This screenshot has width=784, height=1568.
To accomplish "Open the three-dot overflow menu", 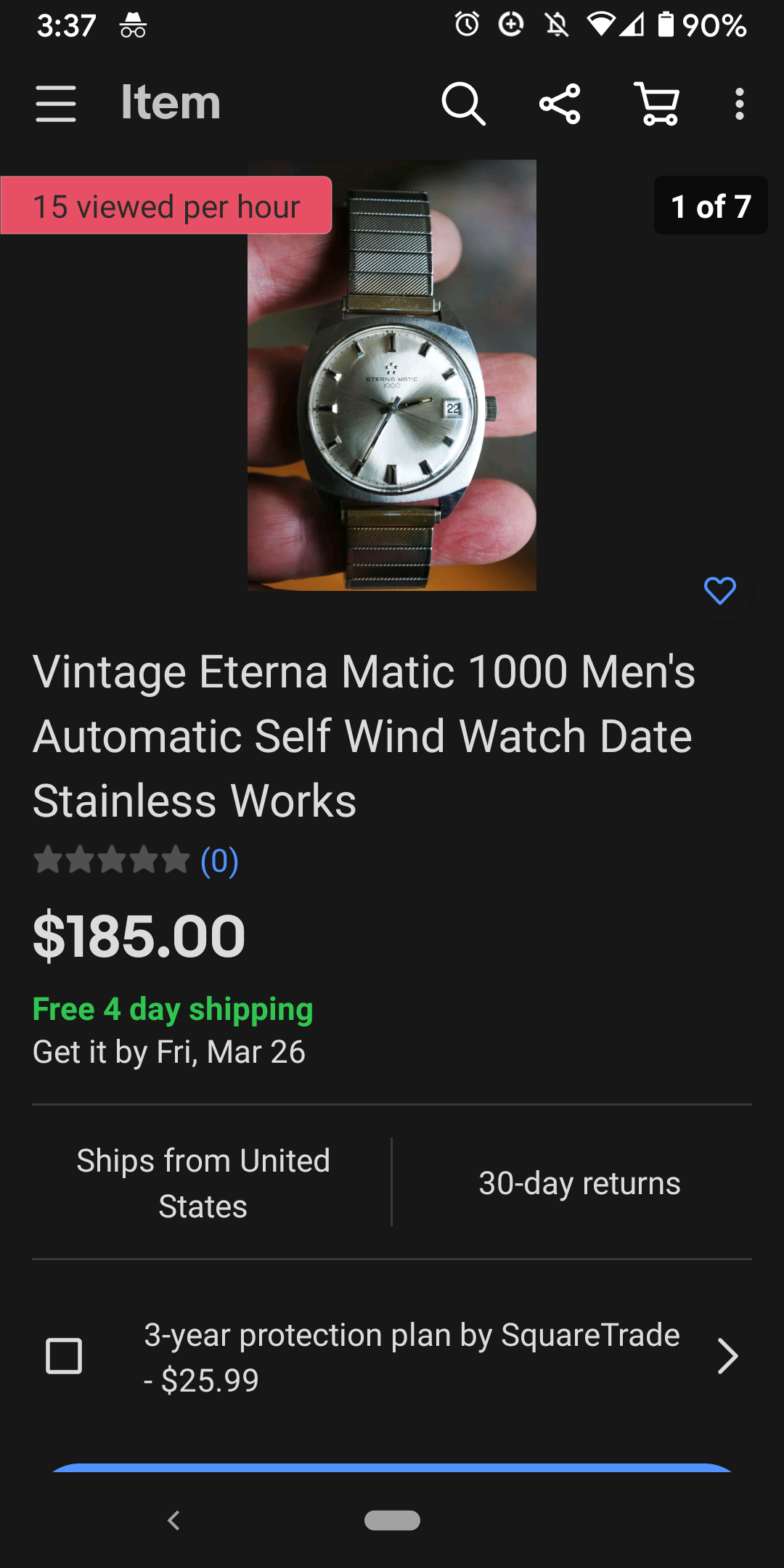I will (x=739, y=104).
